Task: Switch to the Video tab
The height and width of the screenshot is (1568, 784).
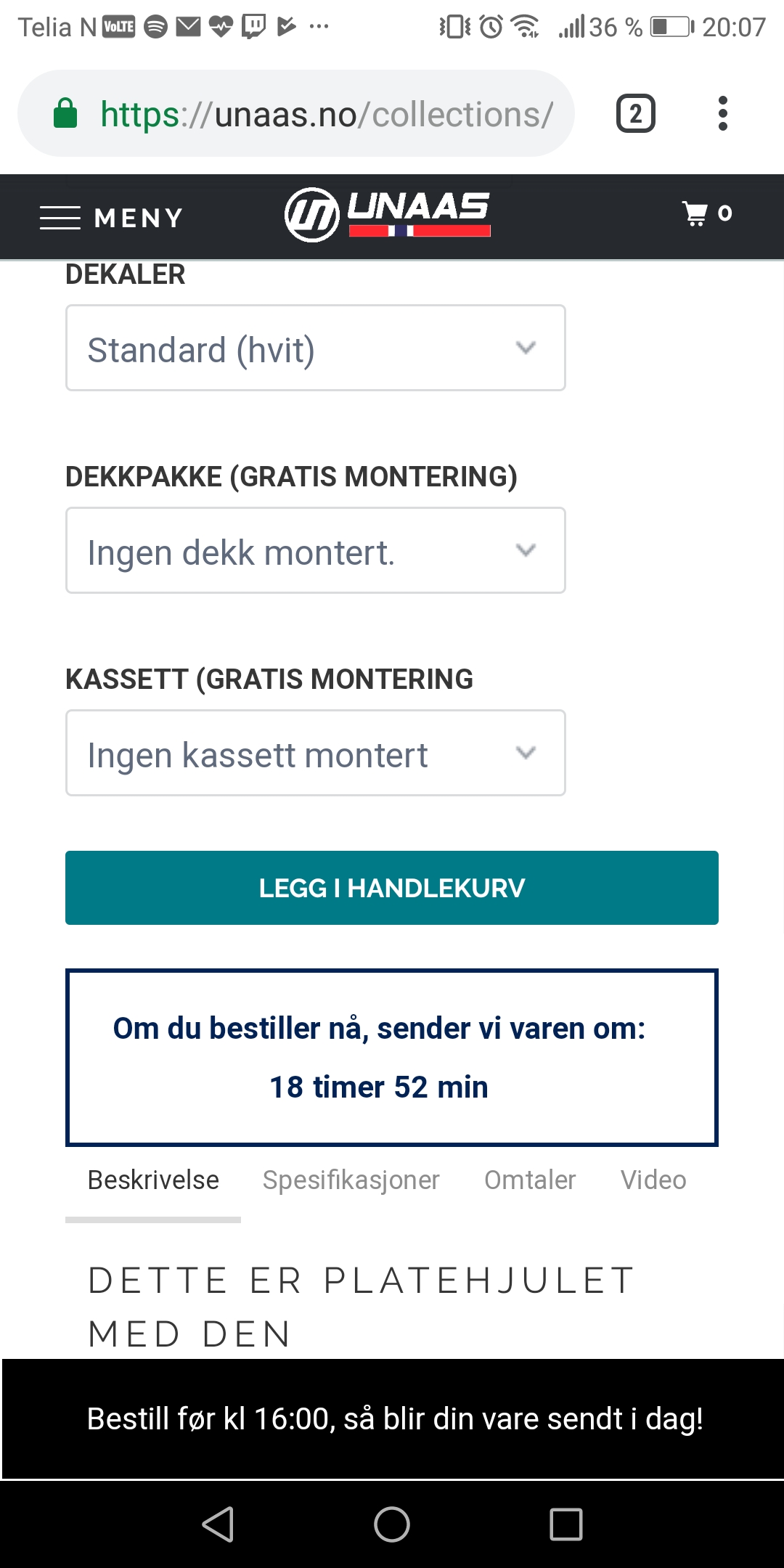Action: coord(653,1180)
